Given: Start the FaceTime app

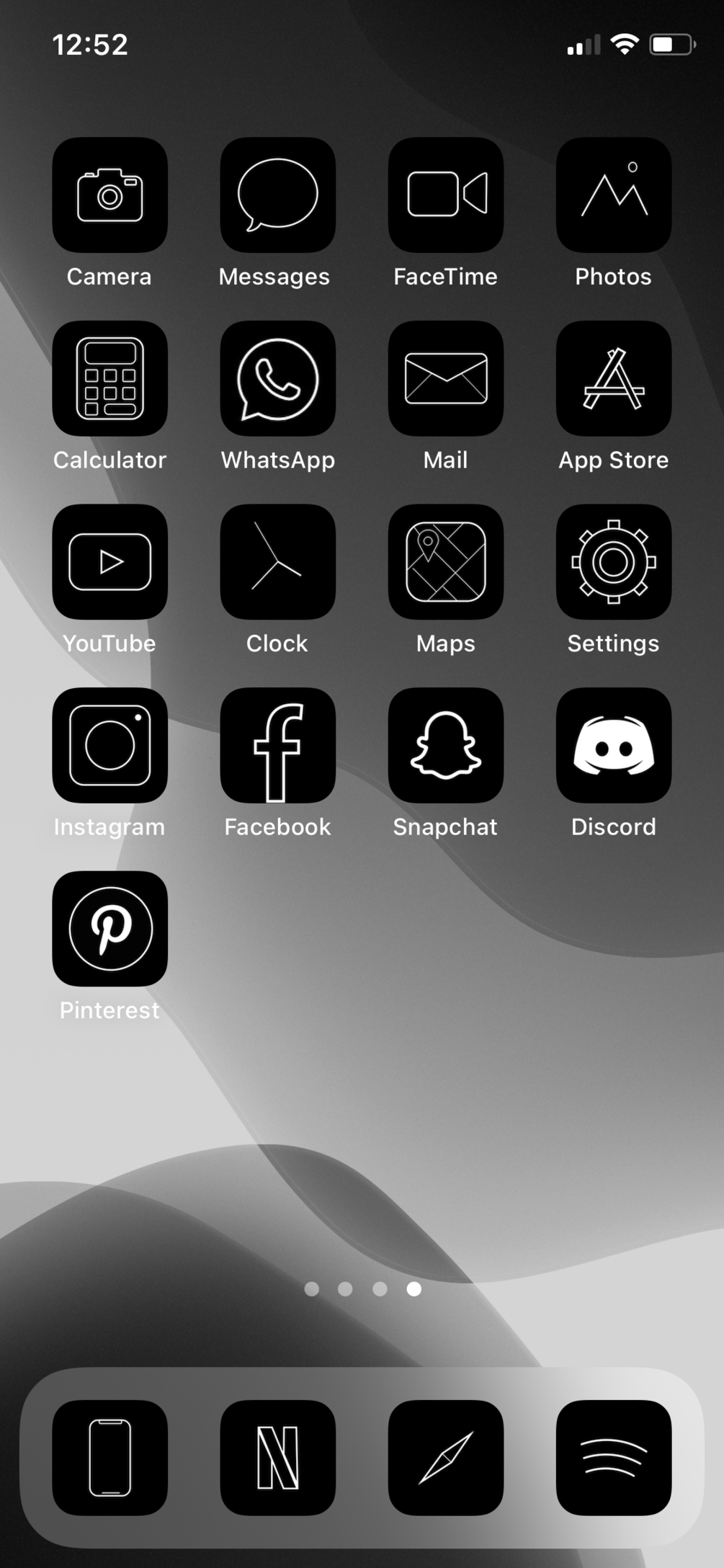Looking at the screenshot, I should pyautogui.click(x=446, y=195).
